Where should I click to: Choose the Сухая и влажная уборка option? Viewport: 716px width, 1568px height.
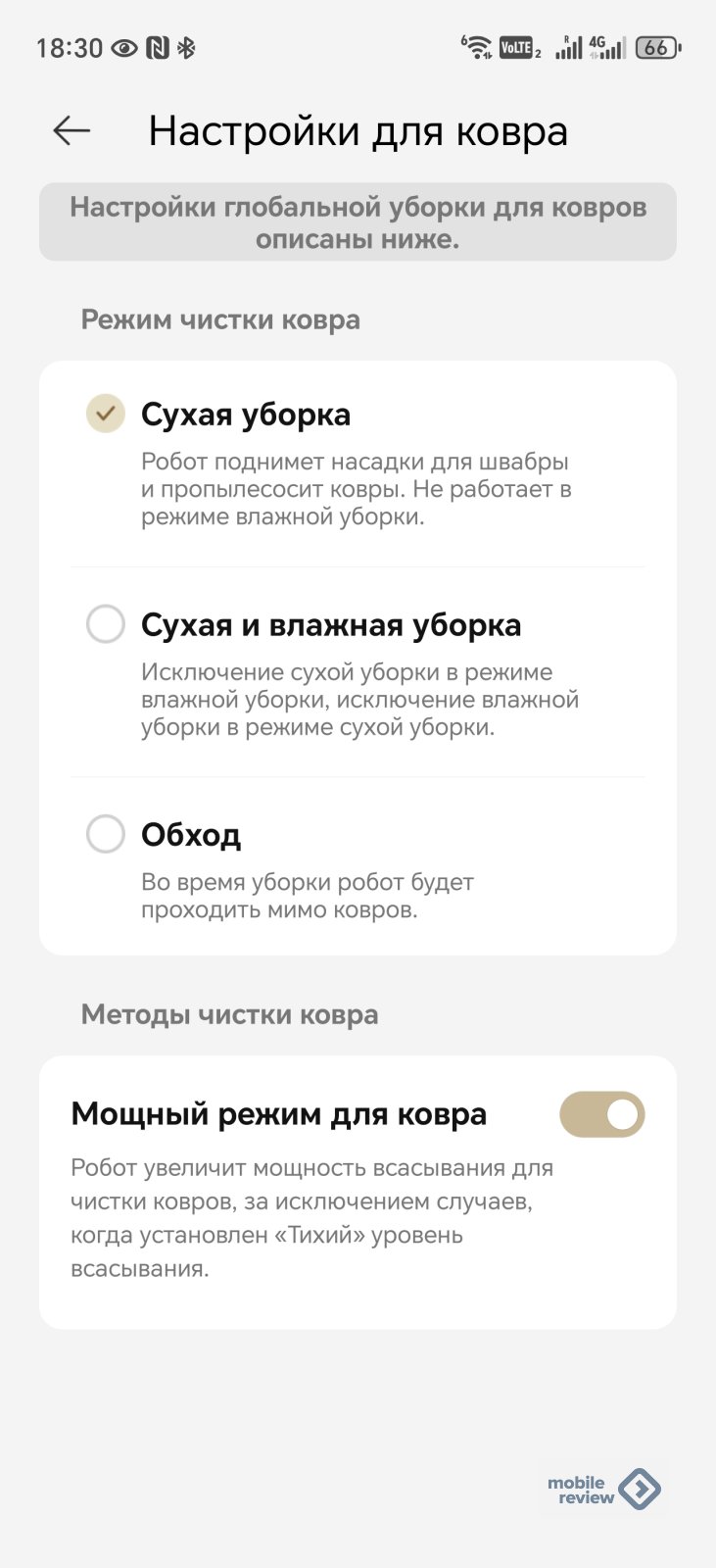click(x=106, y=624)
